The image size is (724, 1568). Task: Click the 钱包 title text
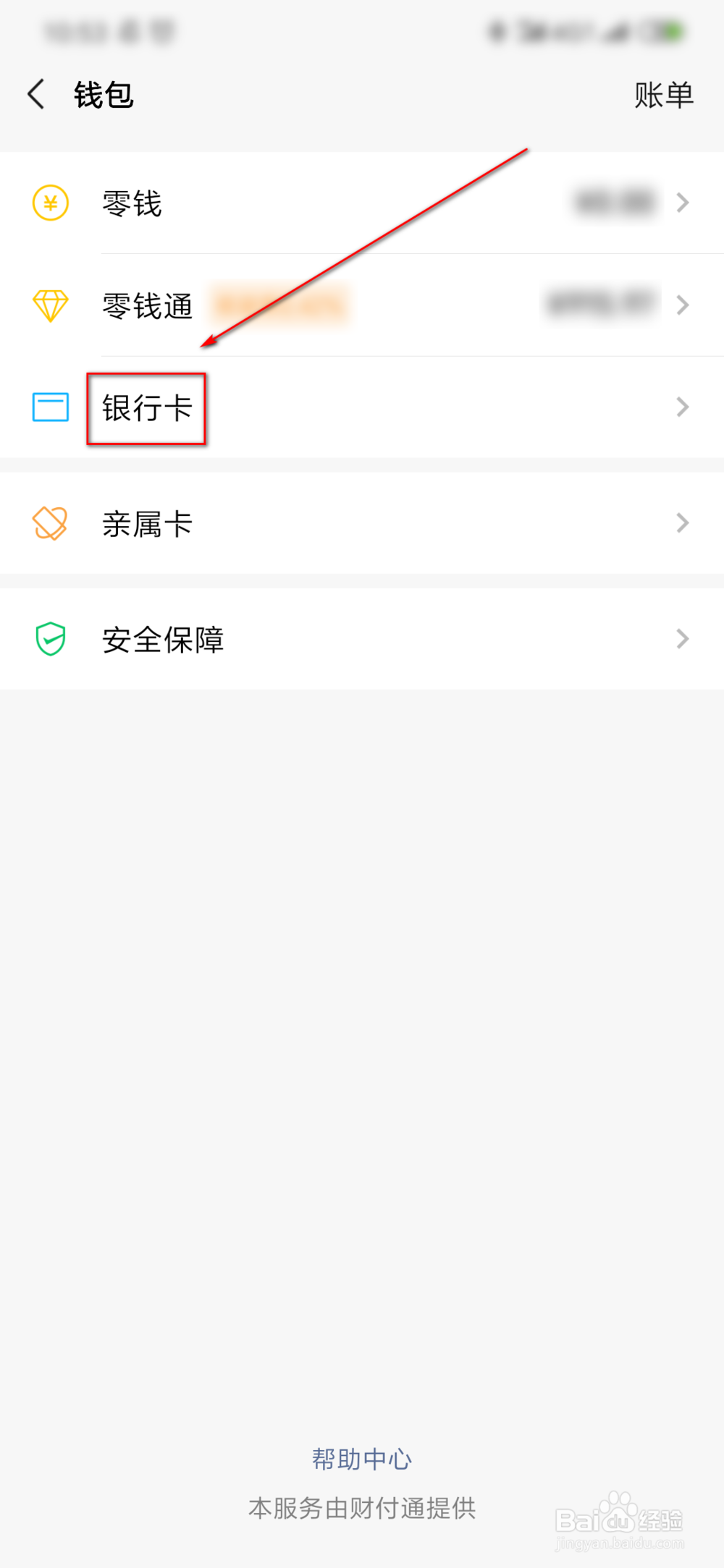click(104, 94)
